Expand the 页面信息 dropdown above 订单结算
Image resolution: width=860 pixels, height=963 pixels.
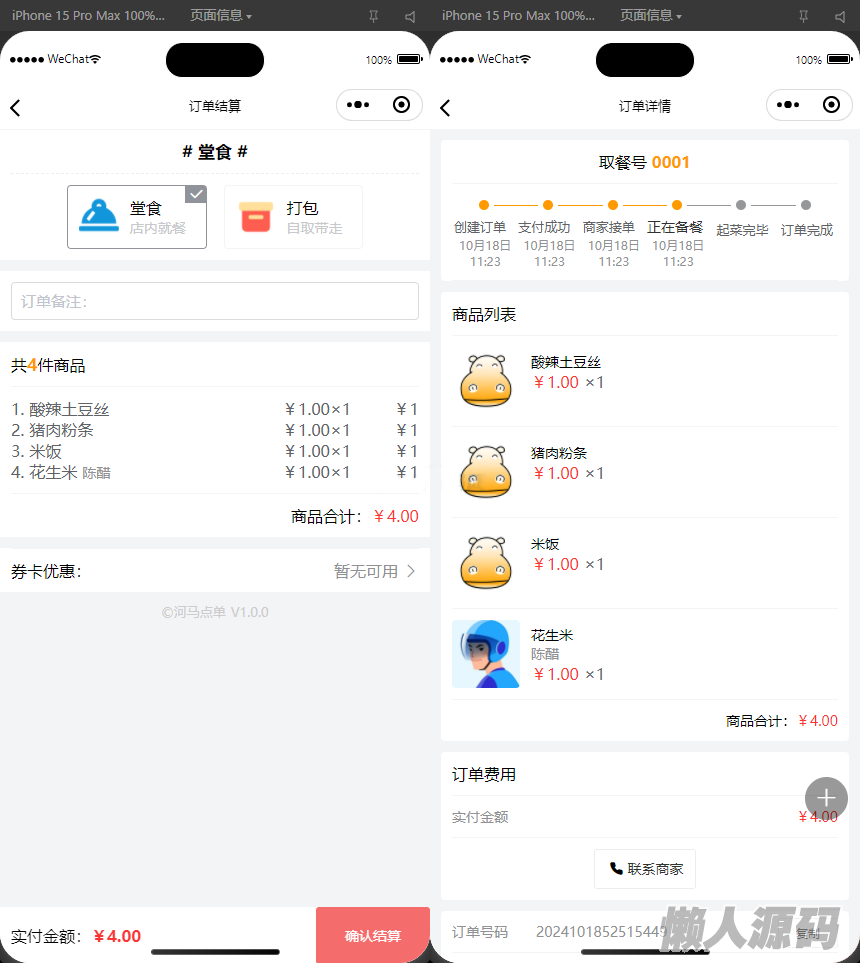tap(221, 16)
